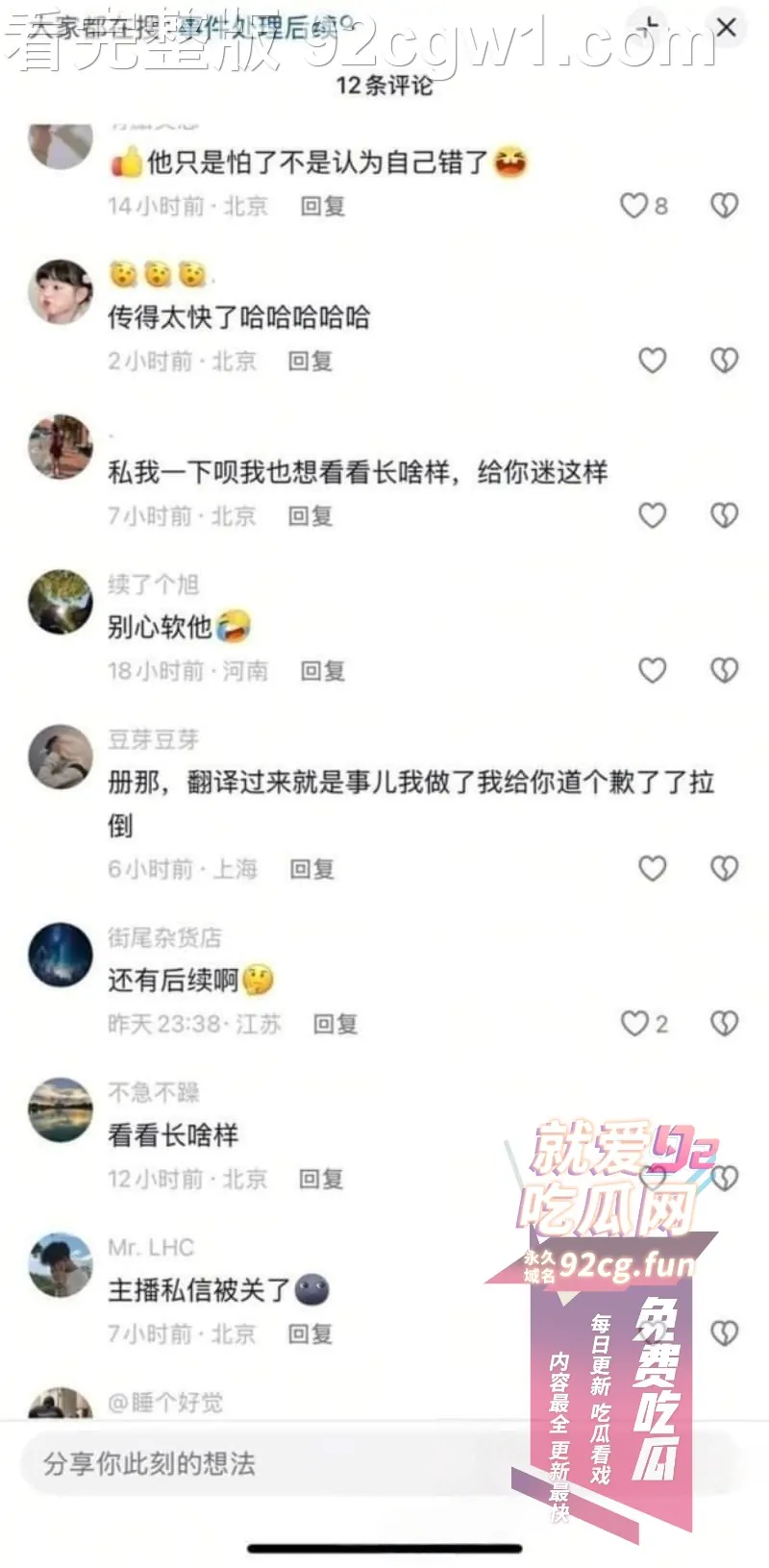Dislike 续了个旭's comment
The width and height of the screenshot is (769, 1568).
(724, 670)
